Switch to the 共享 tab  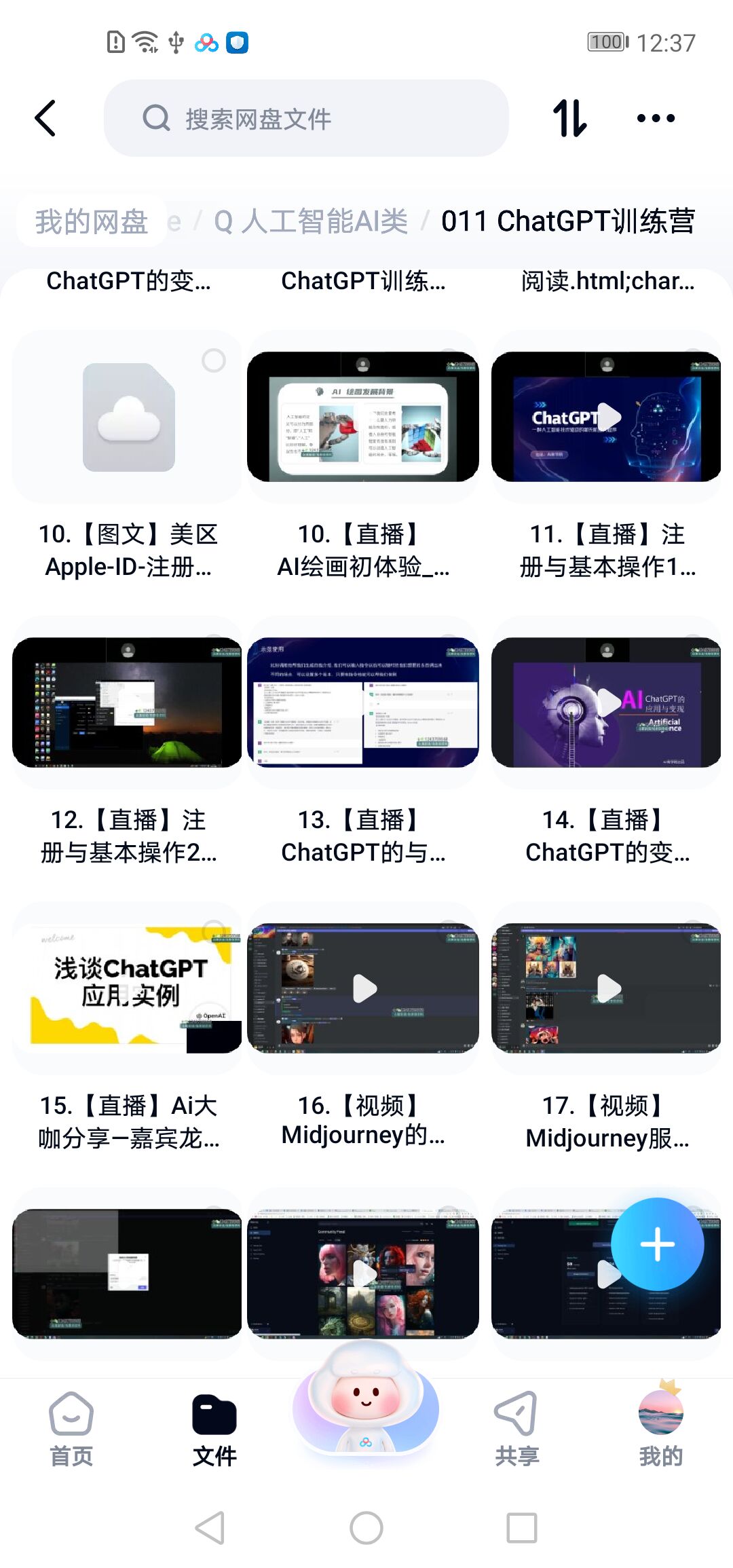[x=516, y=1426]
